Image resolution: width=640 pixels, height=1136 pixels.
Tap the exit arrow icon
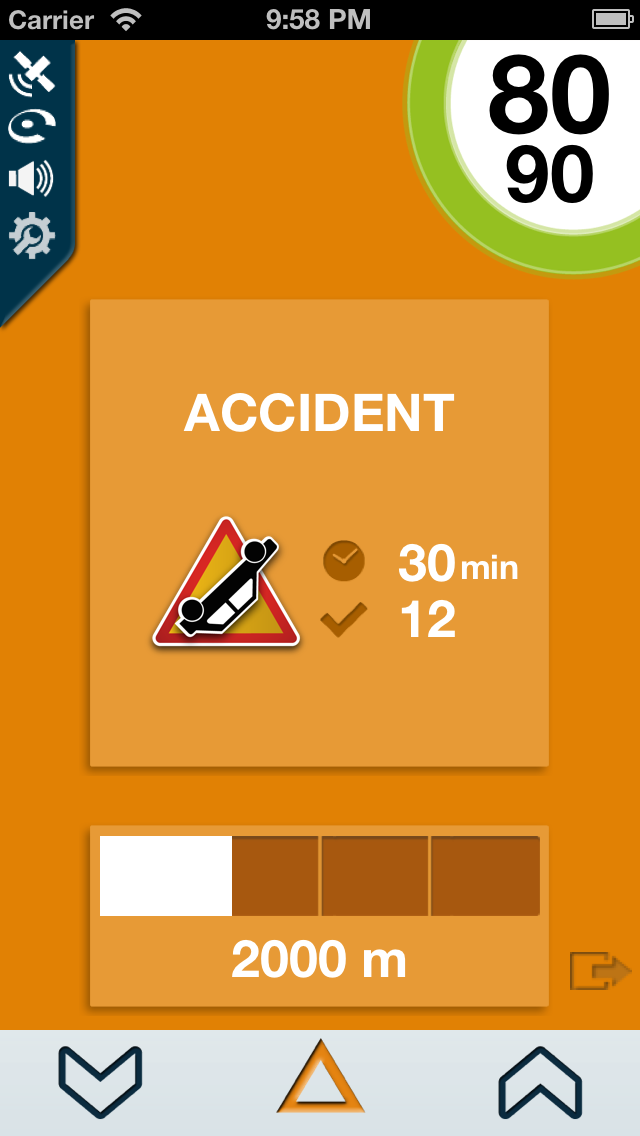(x=599, y=971)
